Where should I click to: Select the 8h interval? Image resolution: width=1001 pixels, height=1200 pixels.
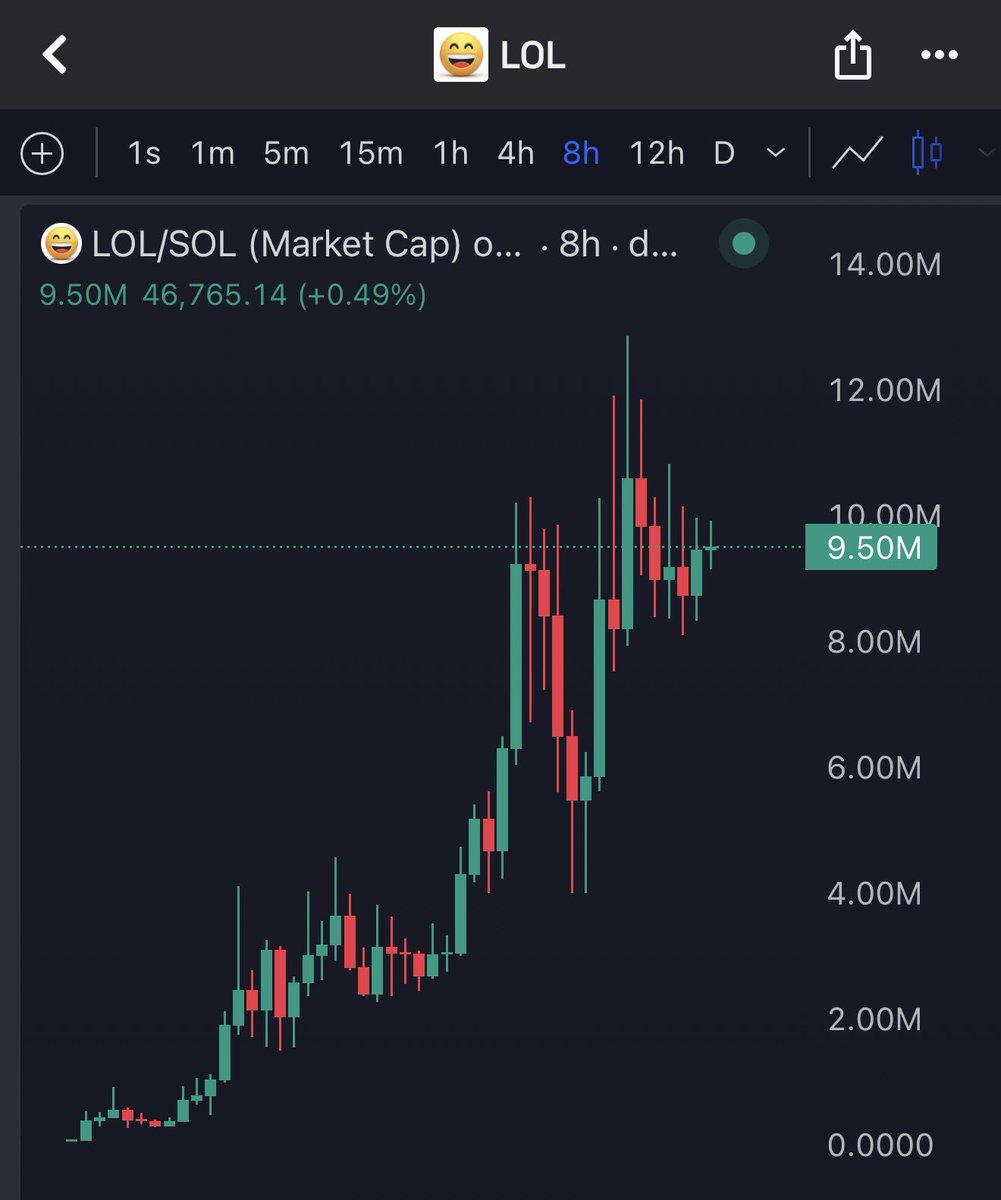pyautogui.click(x=581, y=154)
